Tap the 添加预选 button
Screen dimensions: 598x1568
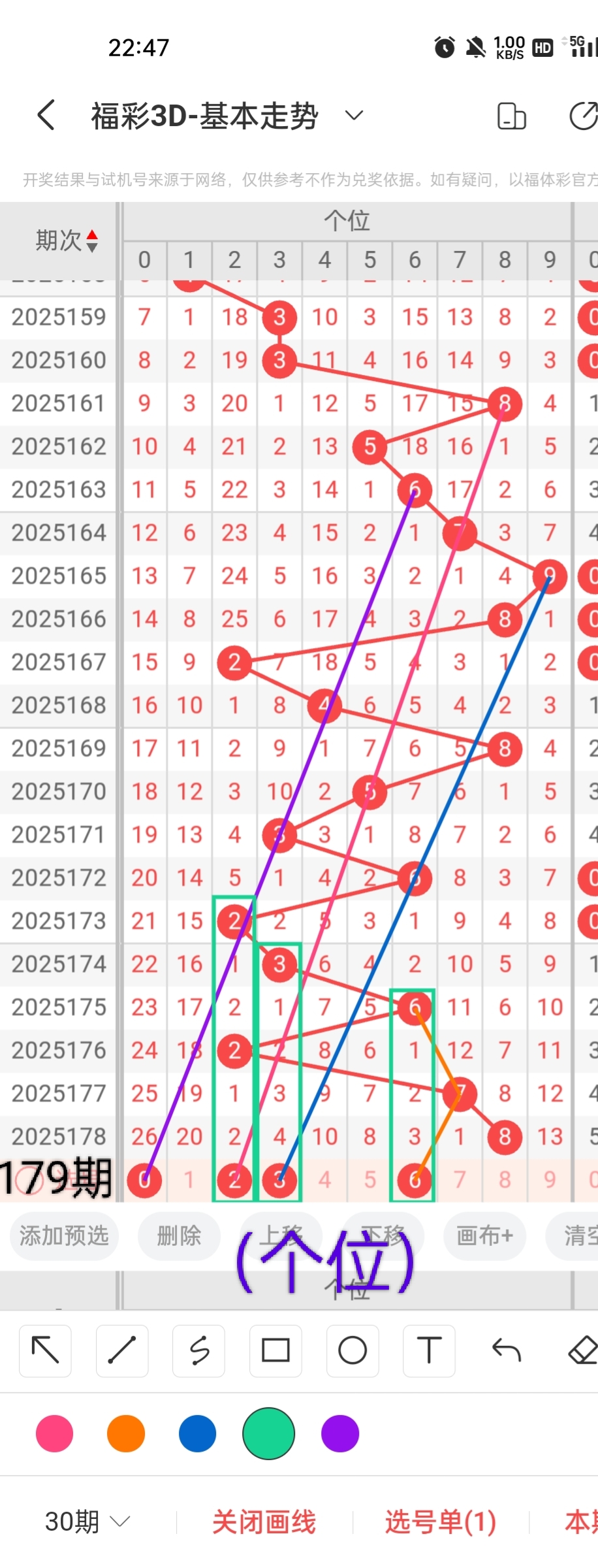(64, 1235)
